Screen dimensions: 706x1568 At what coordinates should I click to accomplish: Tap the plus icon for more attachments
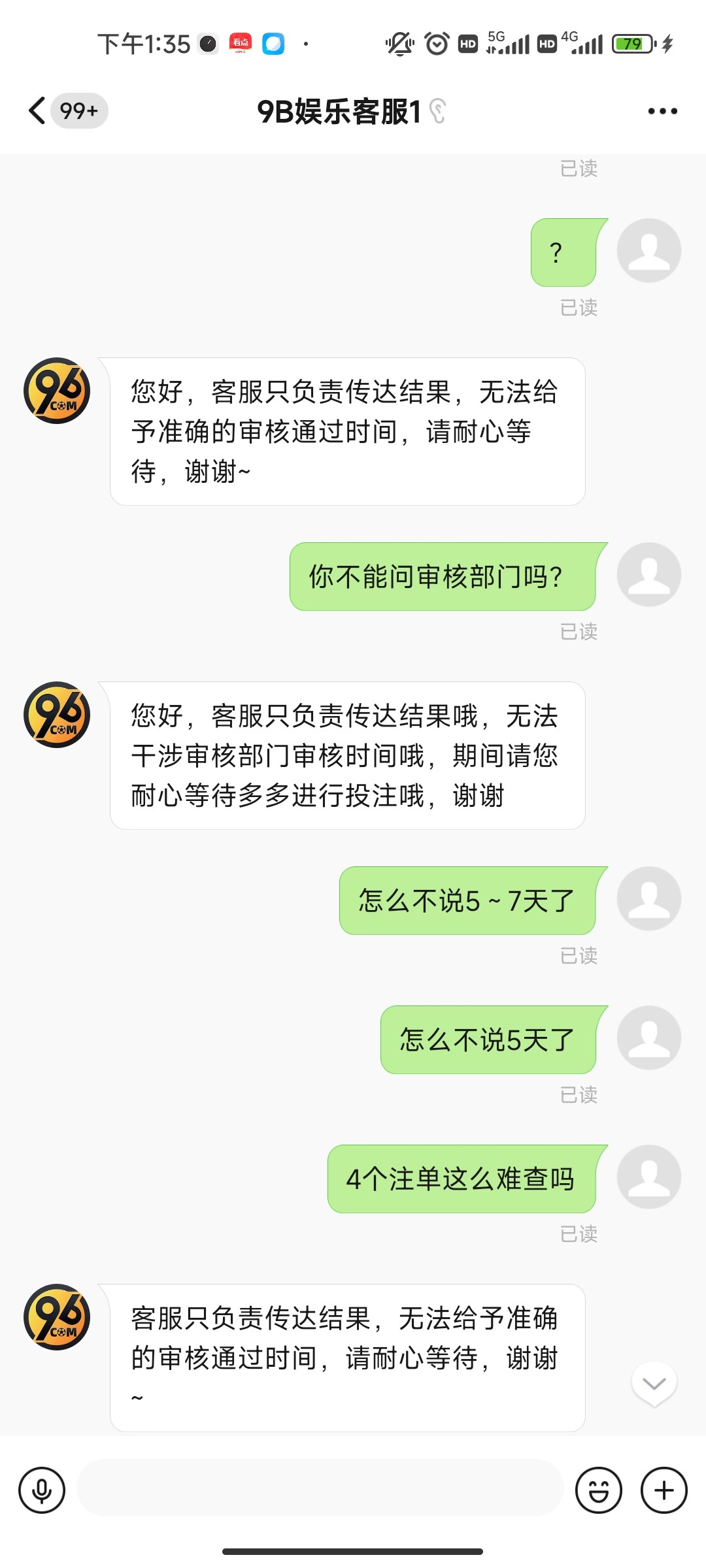point(664,1490)
